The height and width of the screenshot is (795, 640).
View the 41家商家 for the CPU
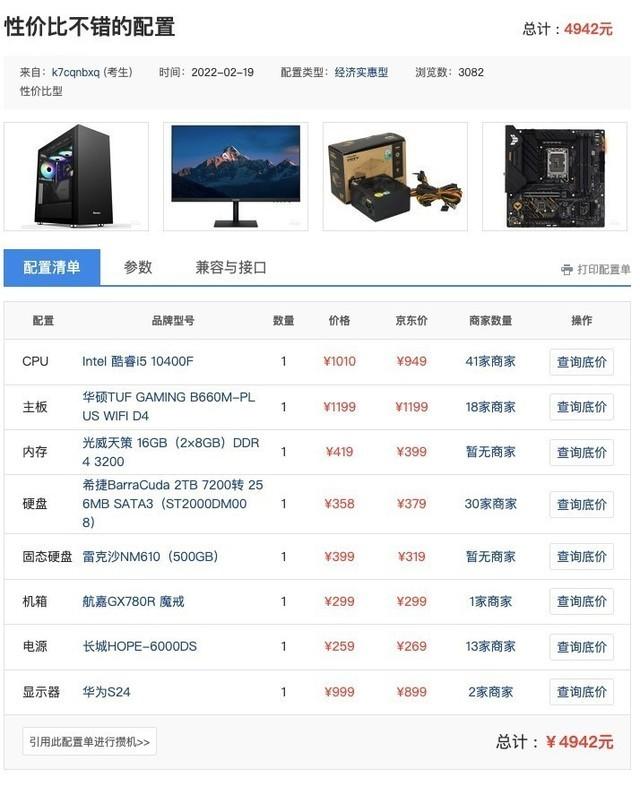click(490, 362)
